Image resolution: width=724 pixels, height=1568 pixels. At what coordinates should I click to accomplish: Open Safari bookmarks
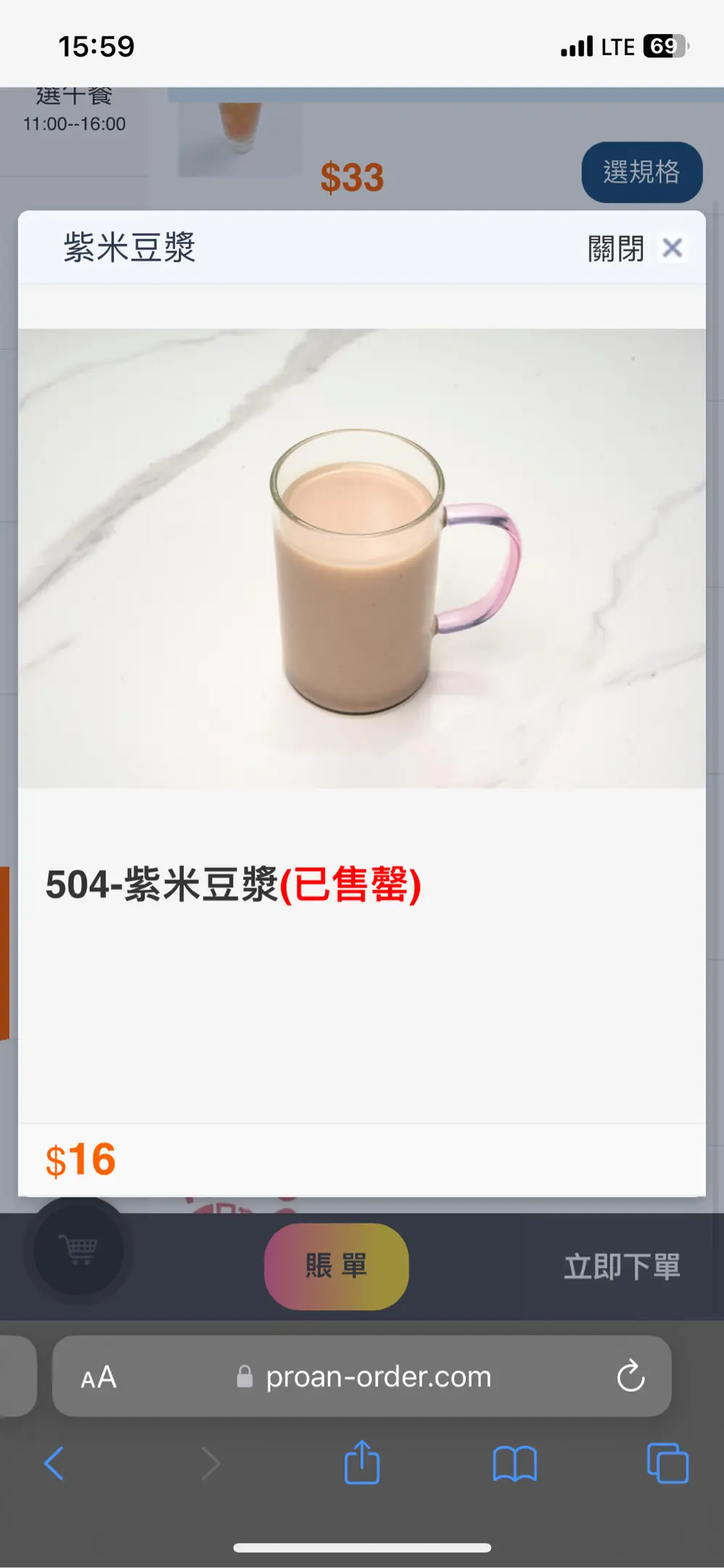click(514, 1463)
